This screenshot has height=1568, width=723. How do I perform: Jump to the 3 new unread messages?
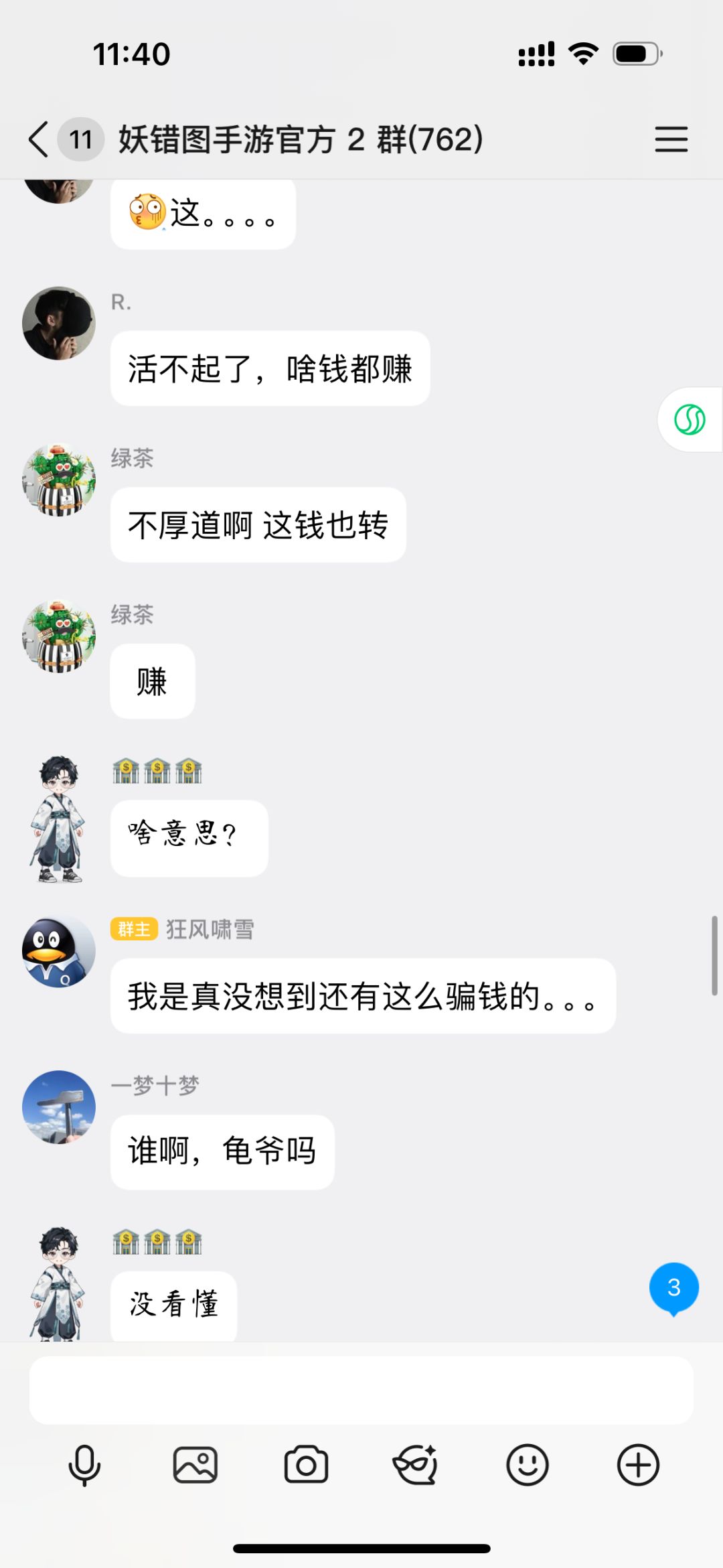[x=674, y=1288]
